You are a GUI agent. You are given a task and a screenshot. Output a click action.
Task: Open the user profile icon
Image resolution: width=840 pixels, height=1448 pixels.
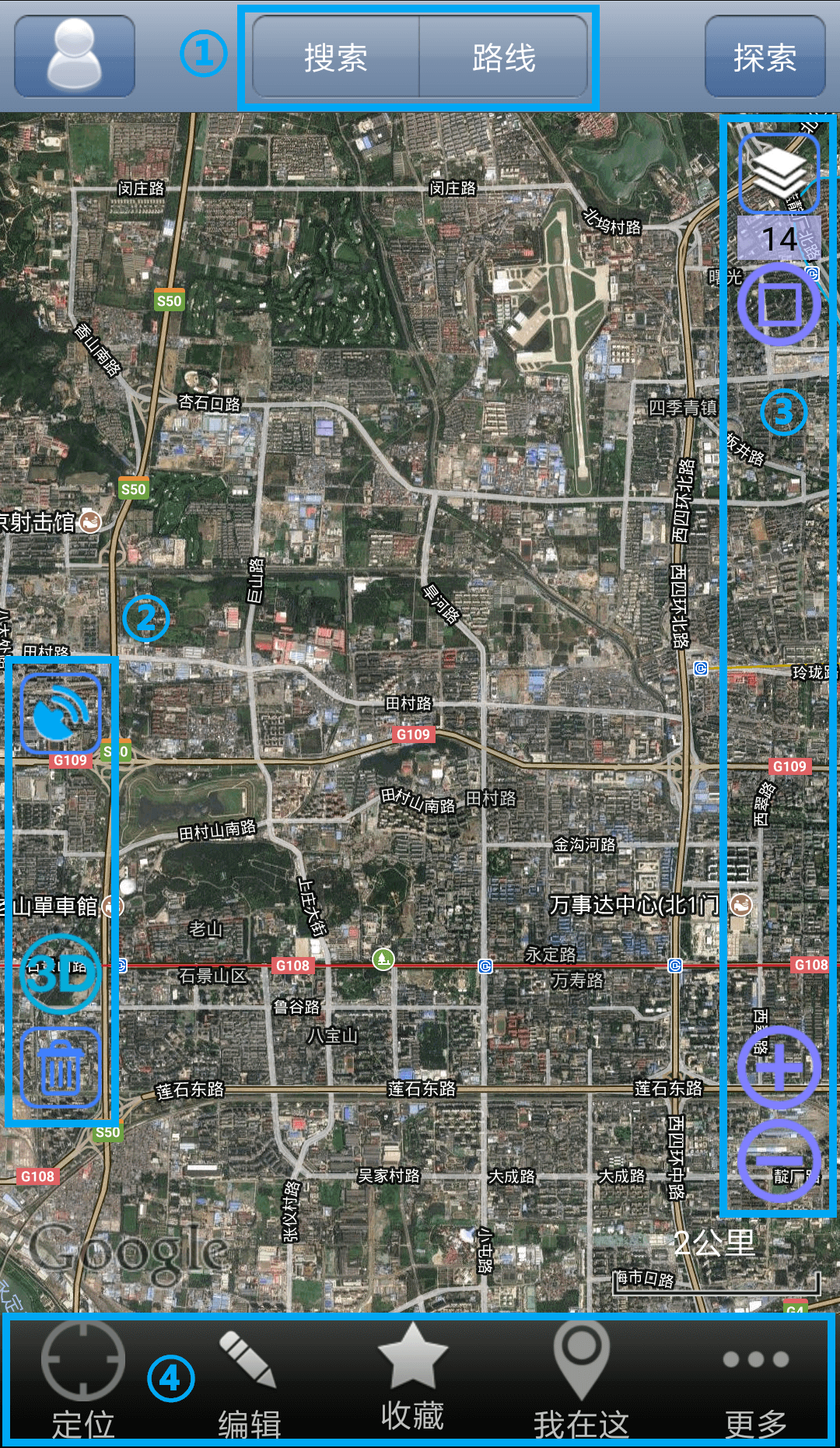coord(75,57)
